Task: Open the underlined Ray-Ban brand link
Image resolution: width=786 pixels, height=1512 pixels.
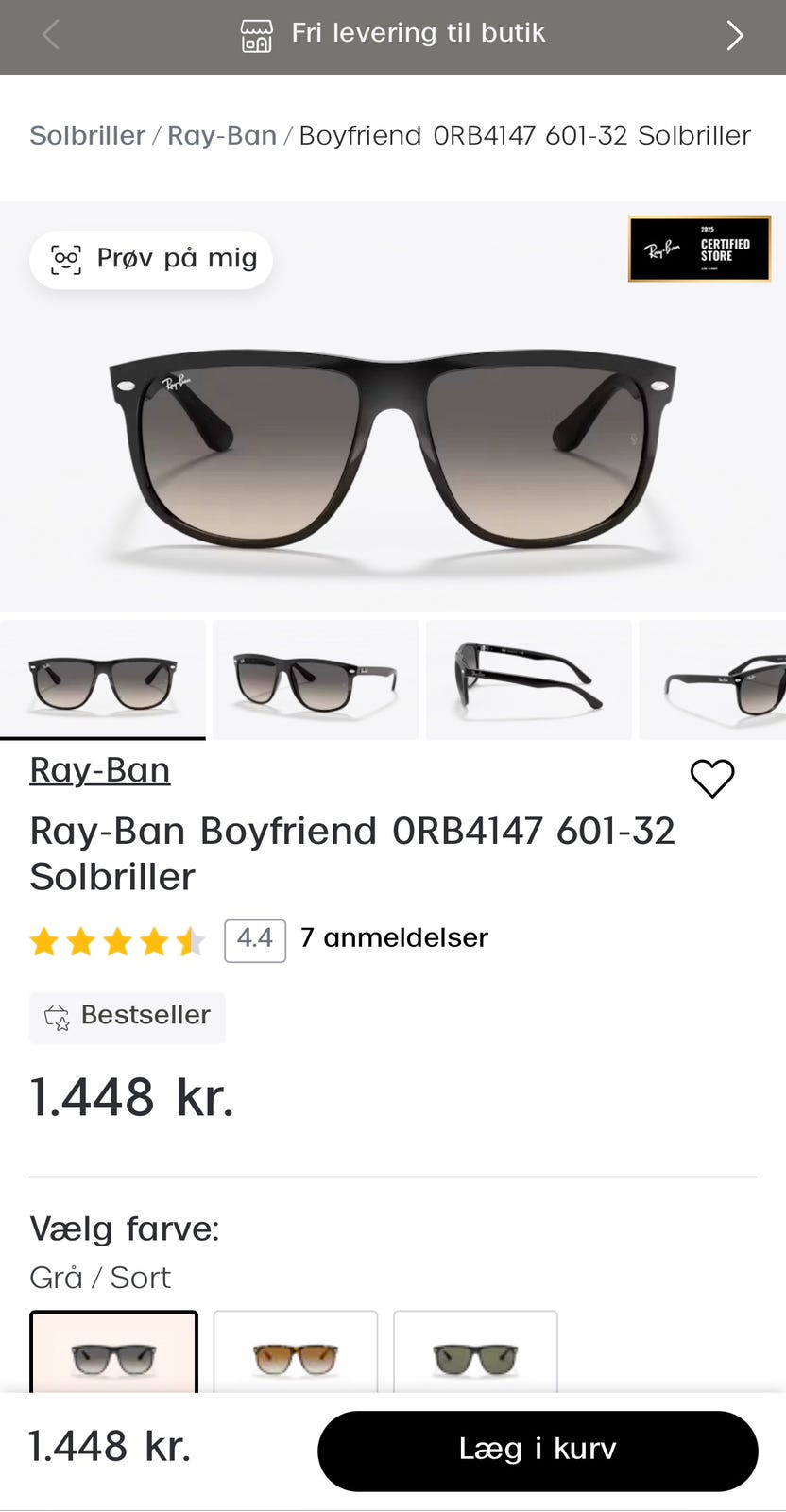Action: coord(100,770)
